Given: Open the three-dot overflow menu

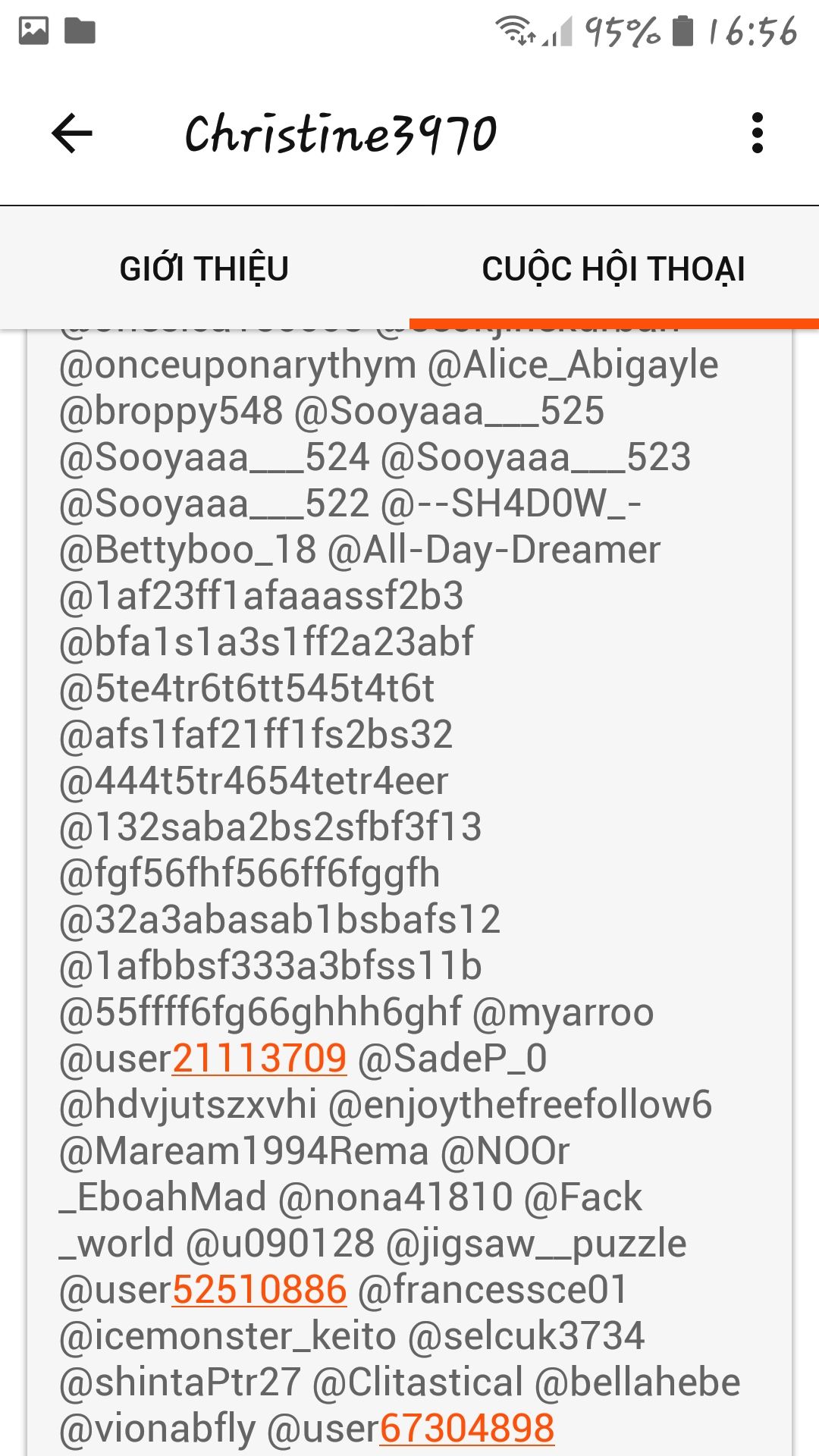Looking at the screenshot, I should tap(757, 133).
